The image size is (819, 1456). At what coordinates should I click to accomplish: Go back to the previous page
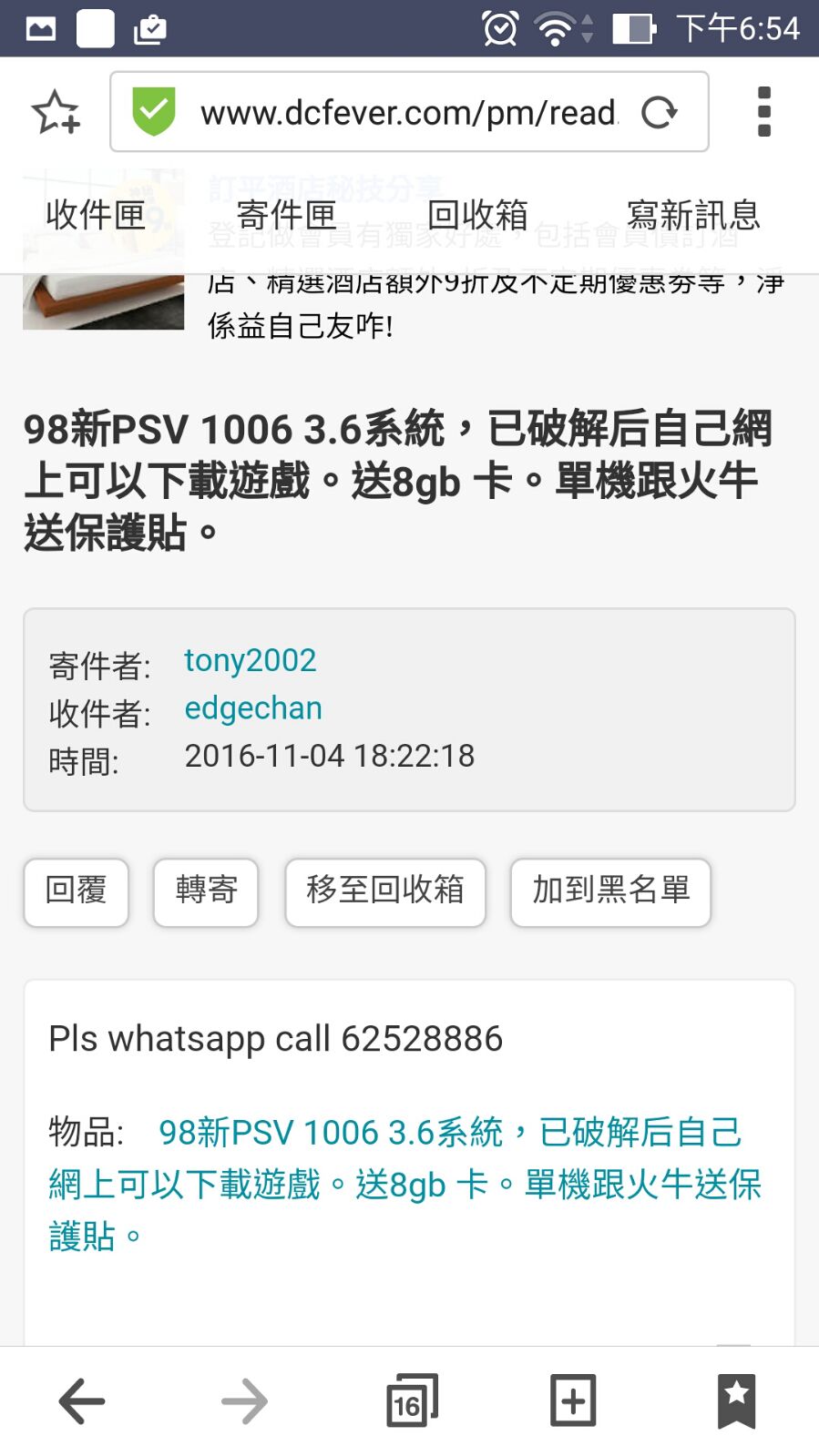coord(82,1400)
